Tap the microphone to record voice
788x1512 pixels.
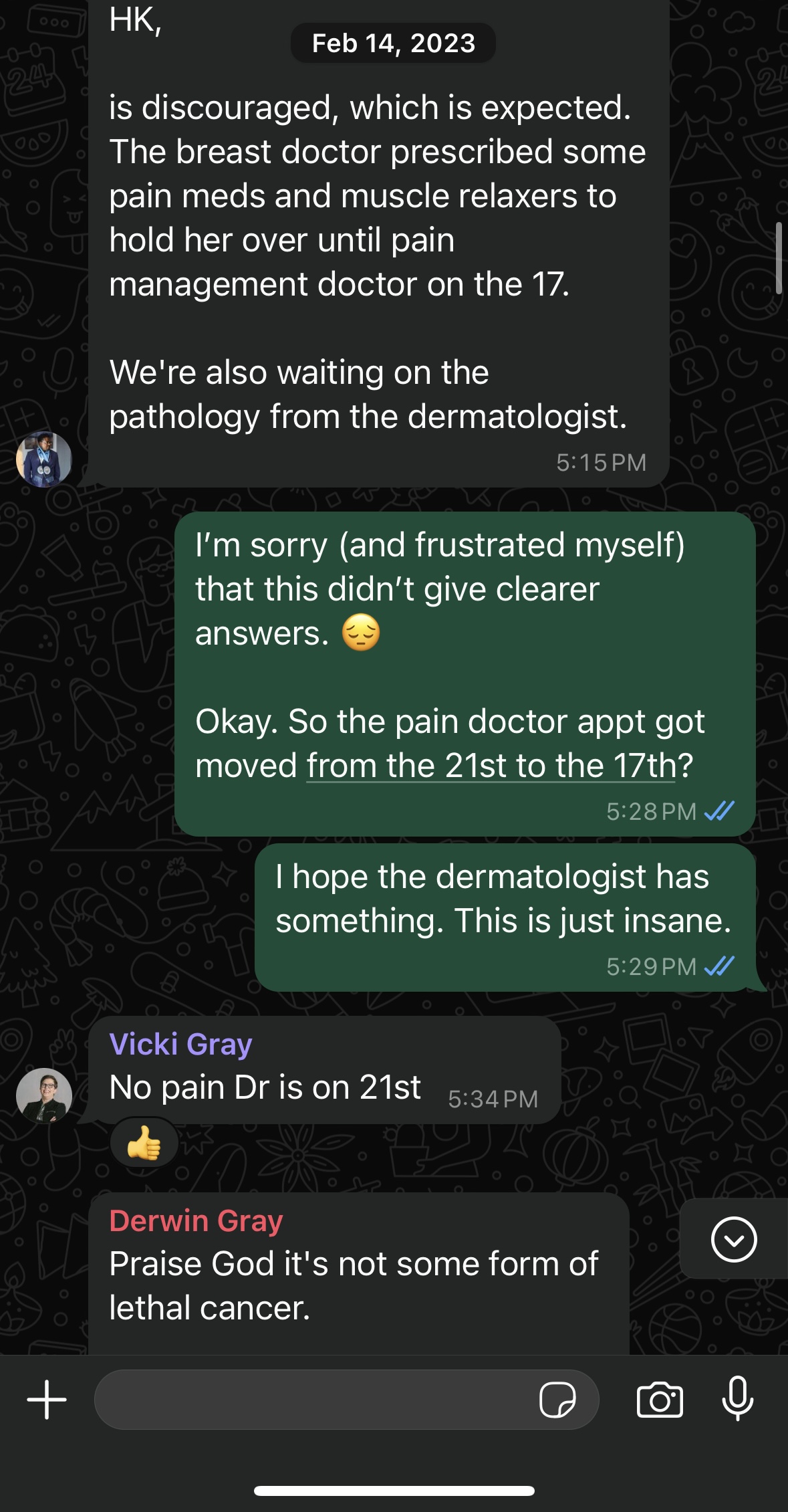click(x=738, y=1398)
